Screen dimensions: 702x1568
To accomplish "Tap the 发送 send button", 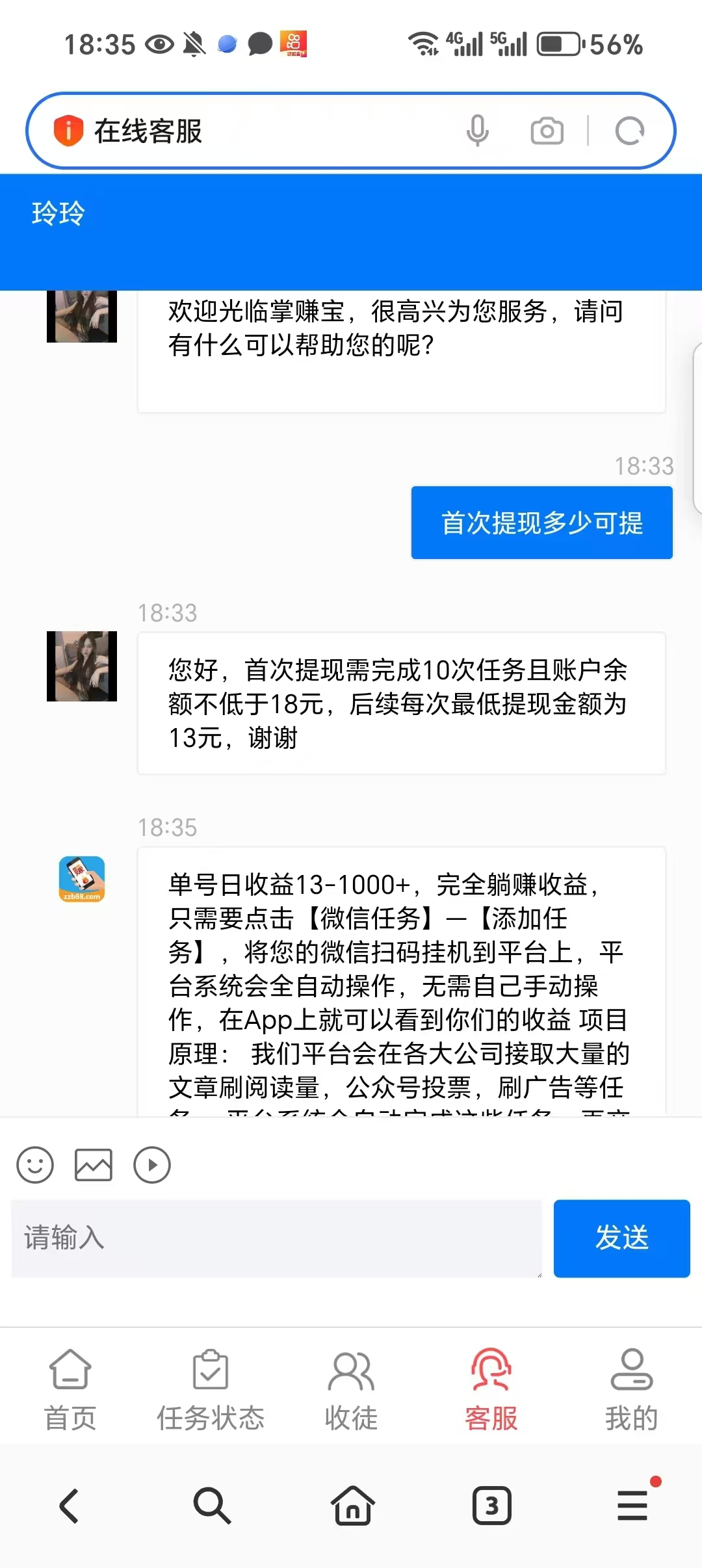I will 621,1237.
